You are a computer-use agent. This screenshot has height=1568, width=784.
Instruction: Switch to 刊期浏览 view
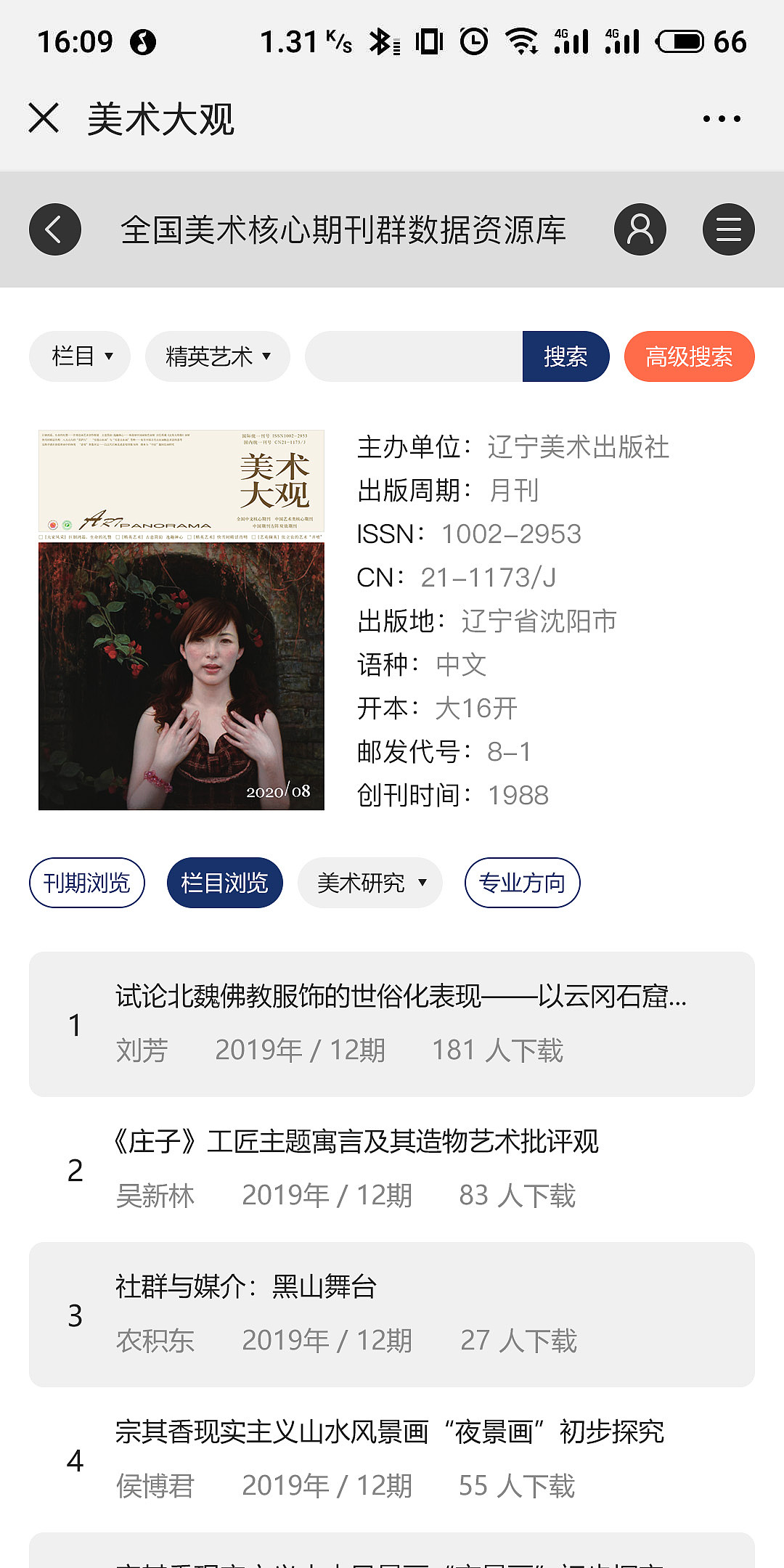(87, 883)
